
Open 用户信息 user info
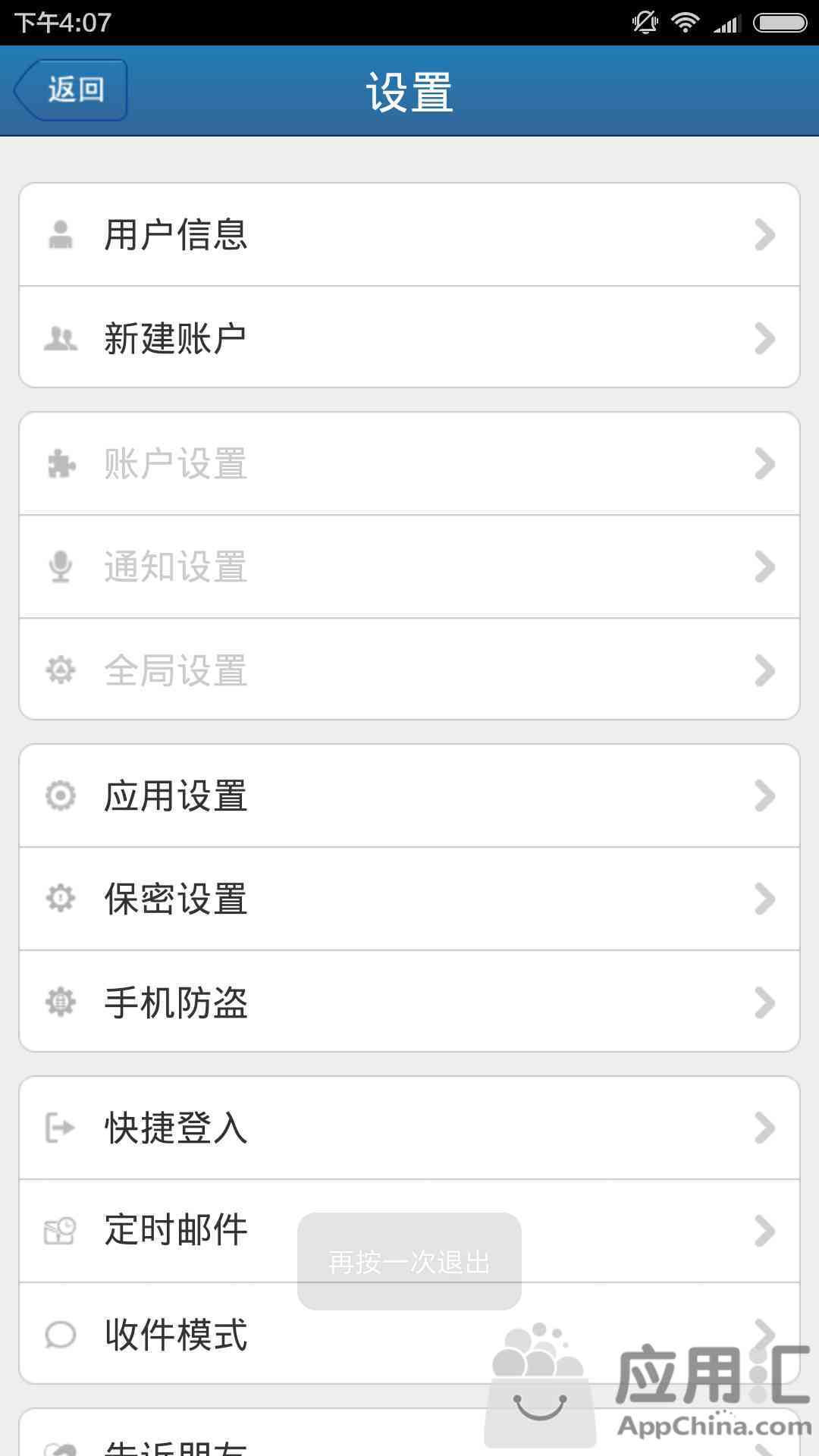pos(409,235)
